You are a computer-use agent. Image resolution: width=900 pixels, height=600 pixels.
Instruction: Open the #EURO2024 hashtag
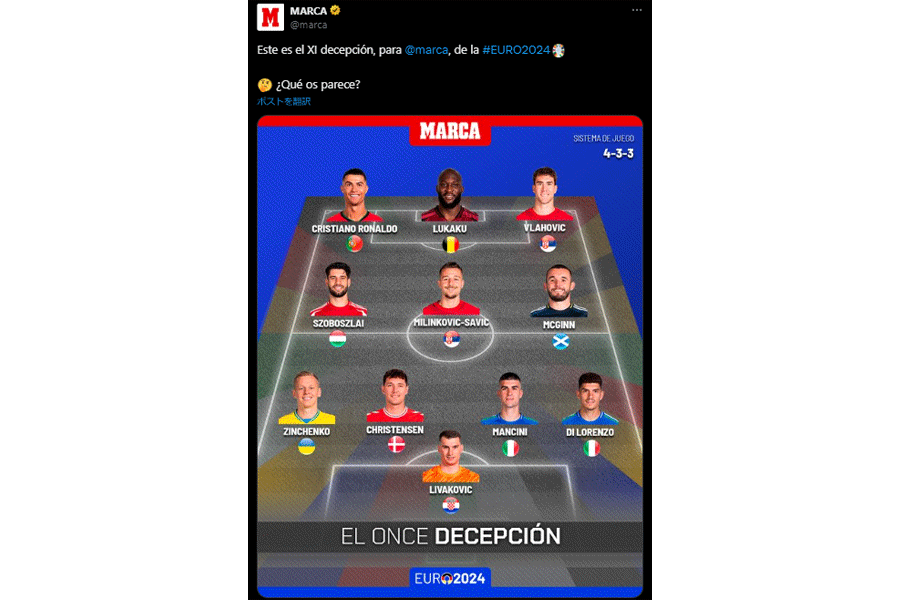click(519, 50)
